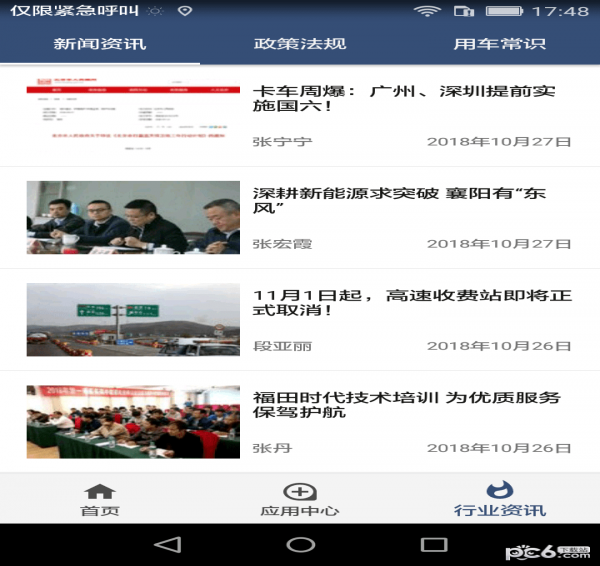Open article 深耕新能源求突破 襄阳有东风
Screen dimensions: 600x566
(x=400, y=200)
